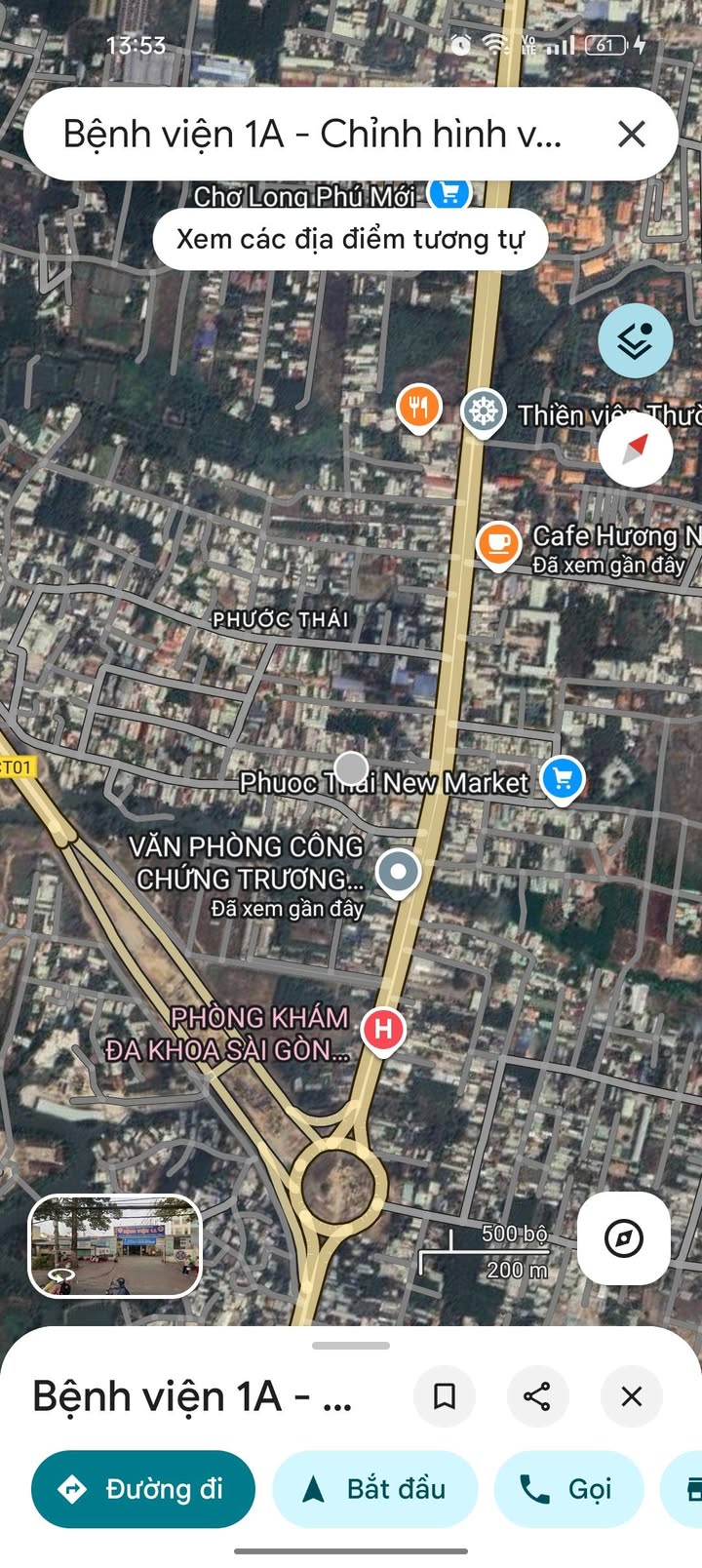Reset map orientation with the compass
Image resolution: width=702 pixels, height=1568 pixels.
pyautogui.click(x=635, y=450)
